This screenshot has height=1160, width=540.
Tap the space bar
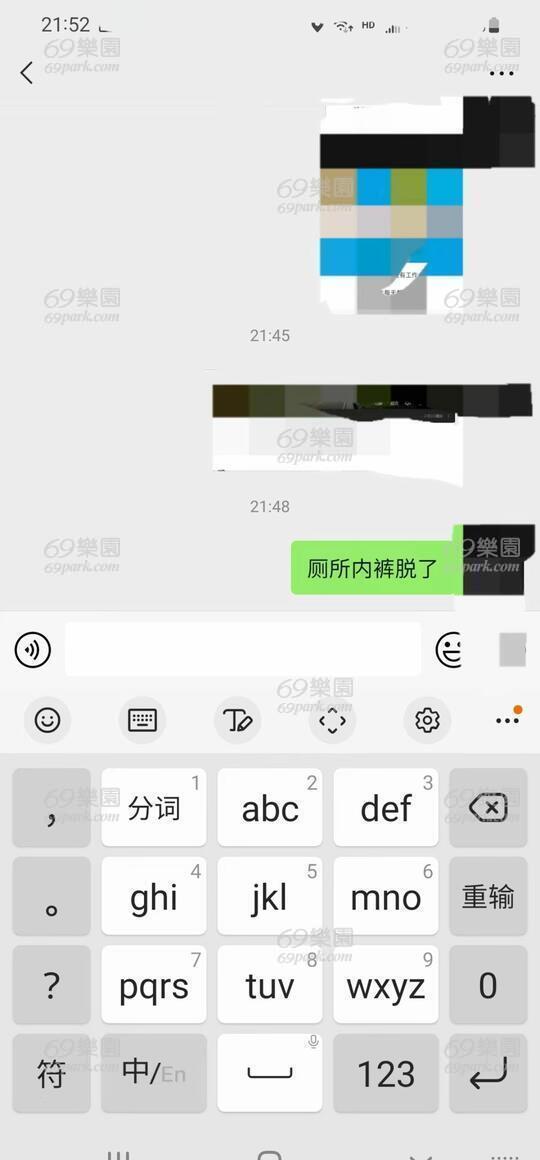(x=270, y=1073)
